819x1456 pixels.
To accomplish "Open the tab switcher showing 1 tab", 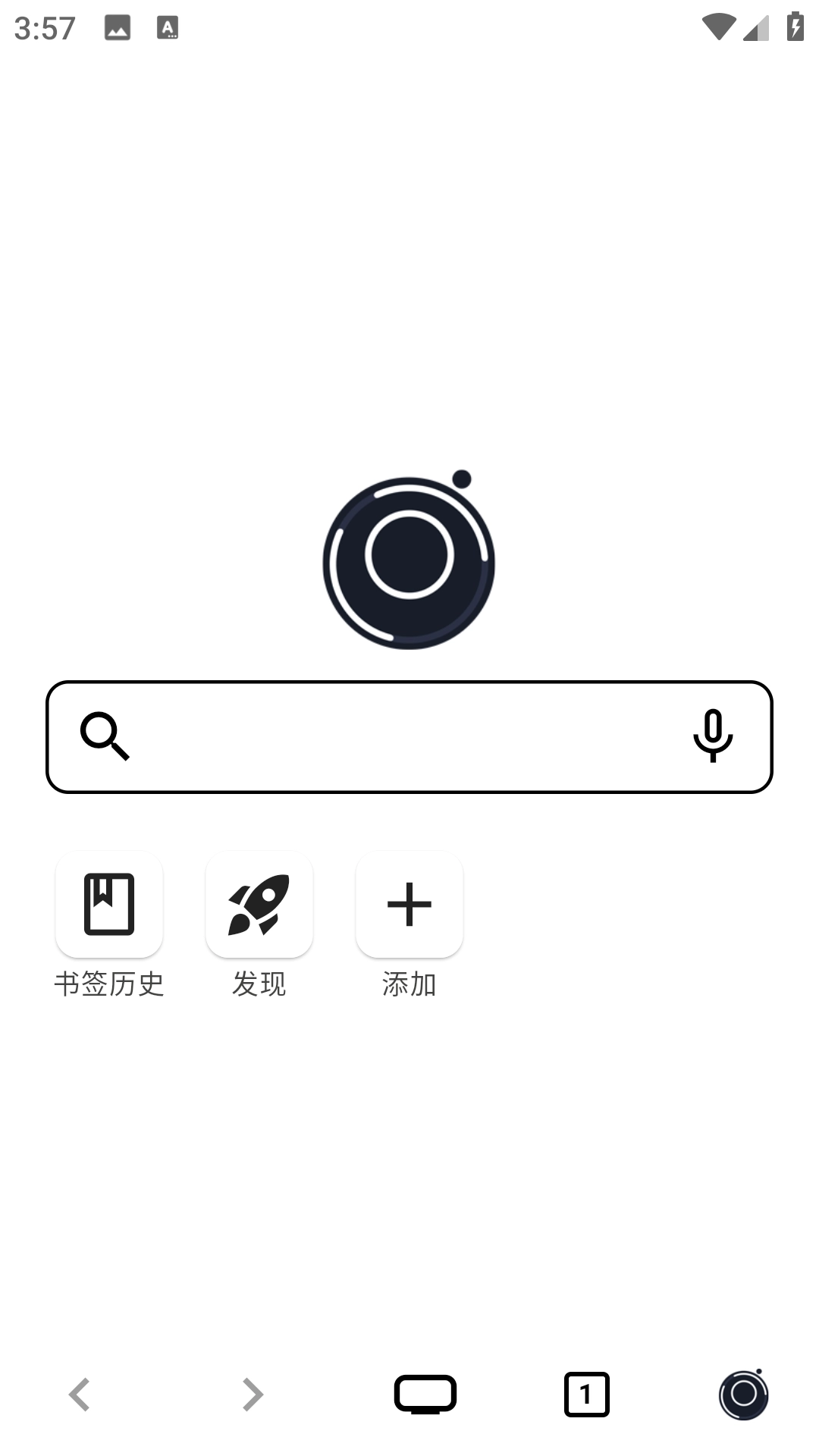I will 585,1392.
